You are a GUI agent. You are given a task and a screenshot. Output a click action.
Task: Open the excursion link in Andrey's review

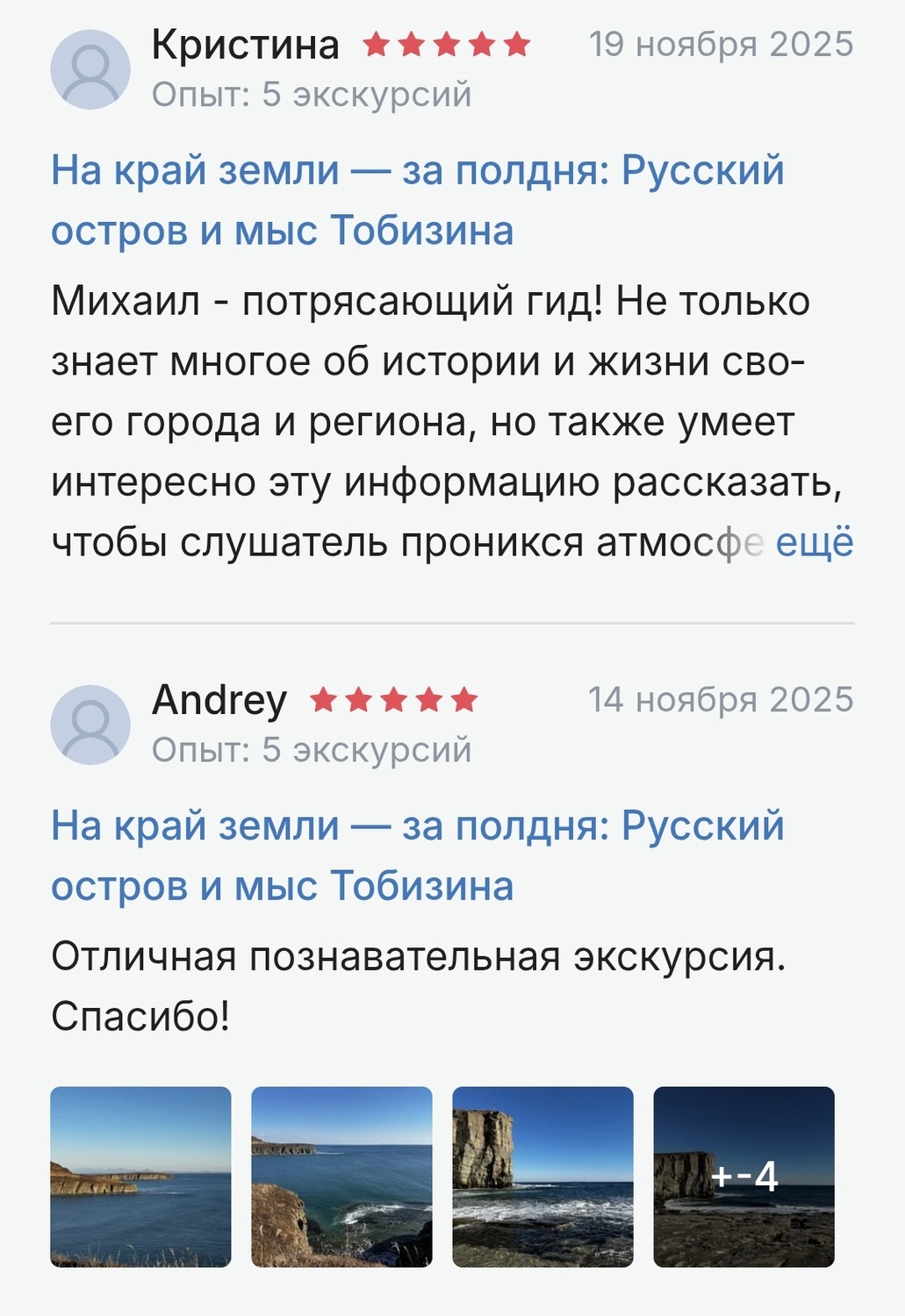point(417,855)
